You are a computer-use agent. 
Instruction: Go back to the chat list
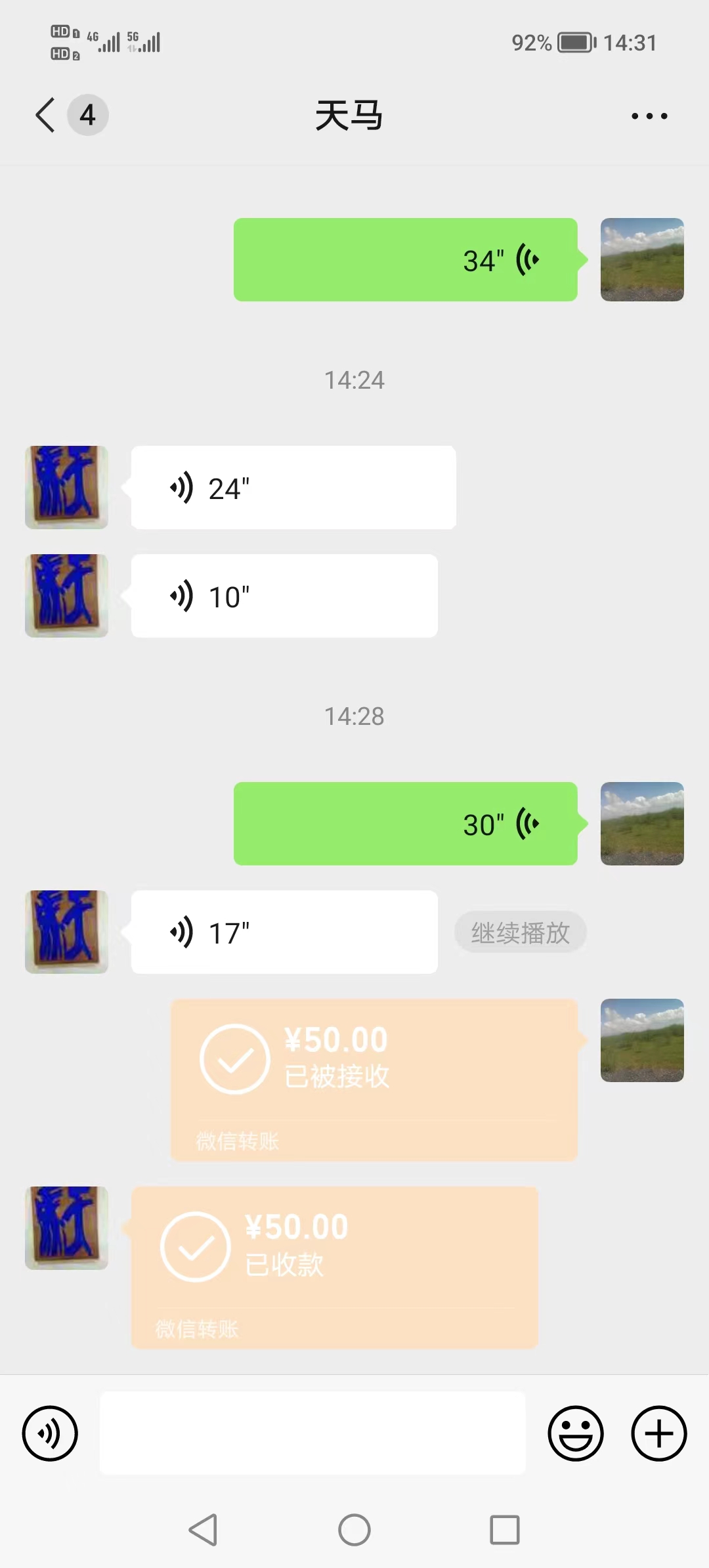tap(46, 116)
